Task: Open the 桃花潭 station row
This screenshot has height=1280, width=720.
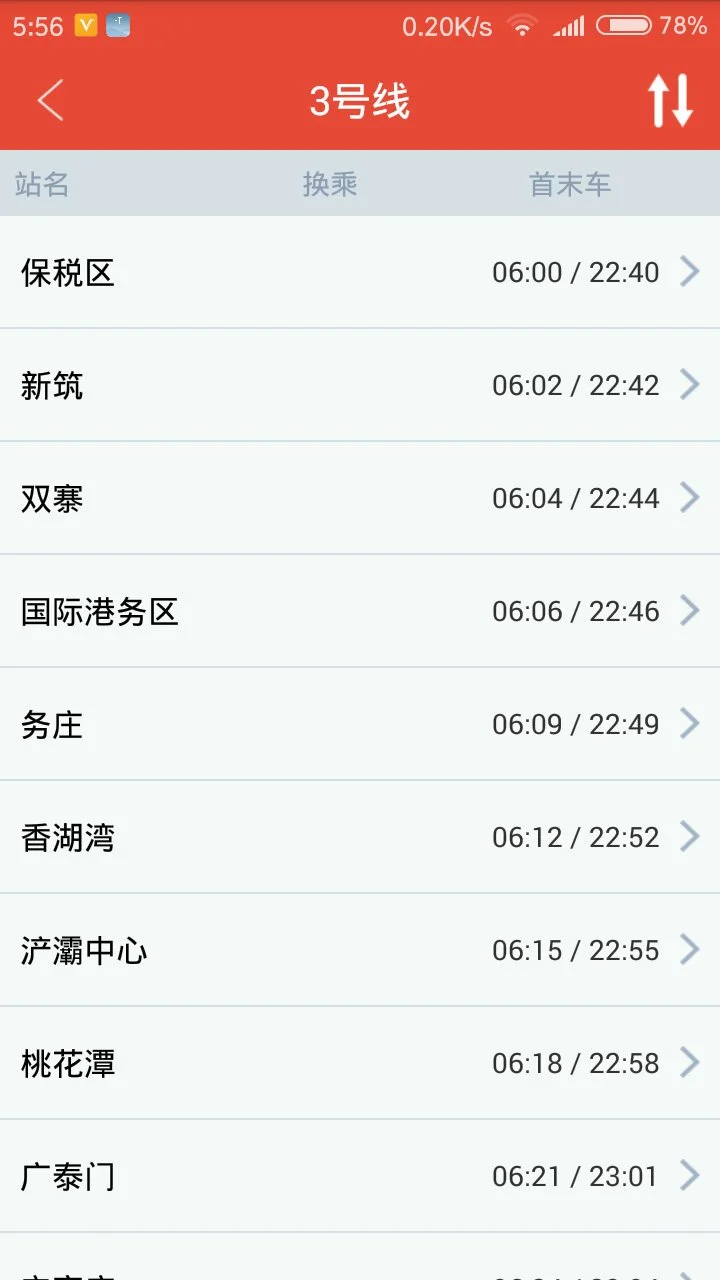Action: click(360, 1063)
